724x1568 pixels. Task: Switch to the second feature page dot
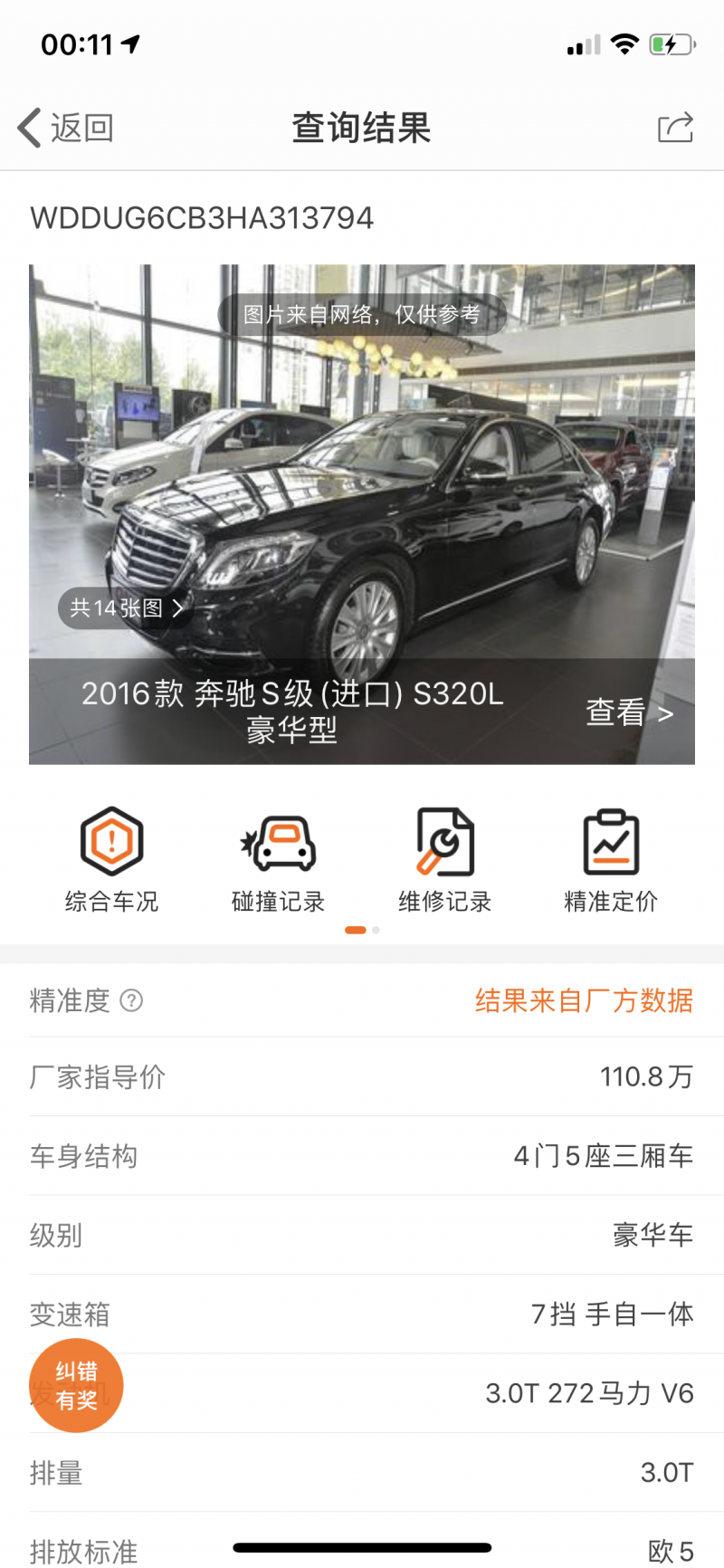point(376,929)
